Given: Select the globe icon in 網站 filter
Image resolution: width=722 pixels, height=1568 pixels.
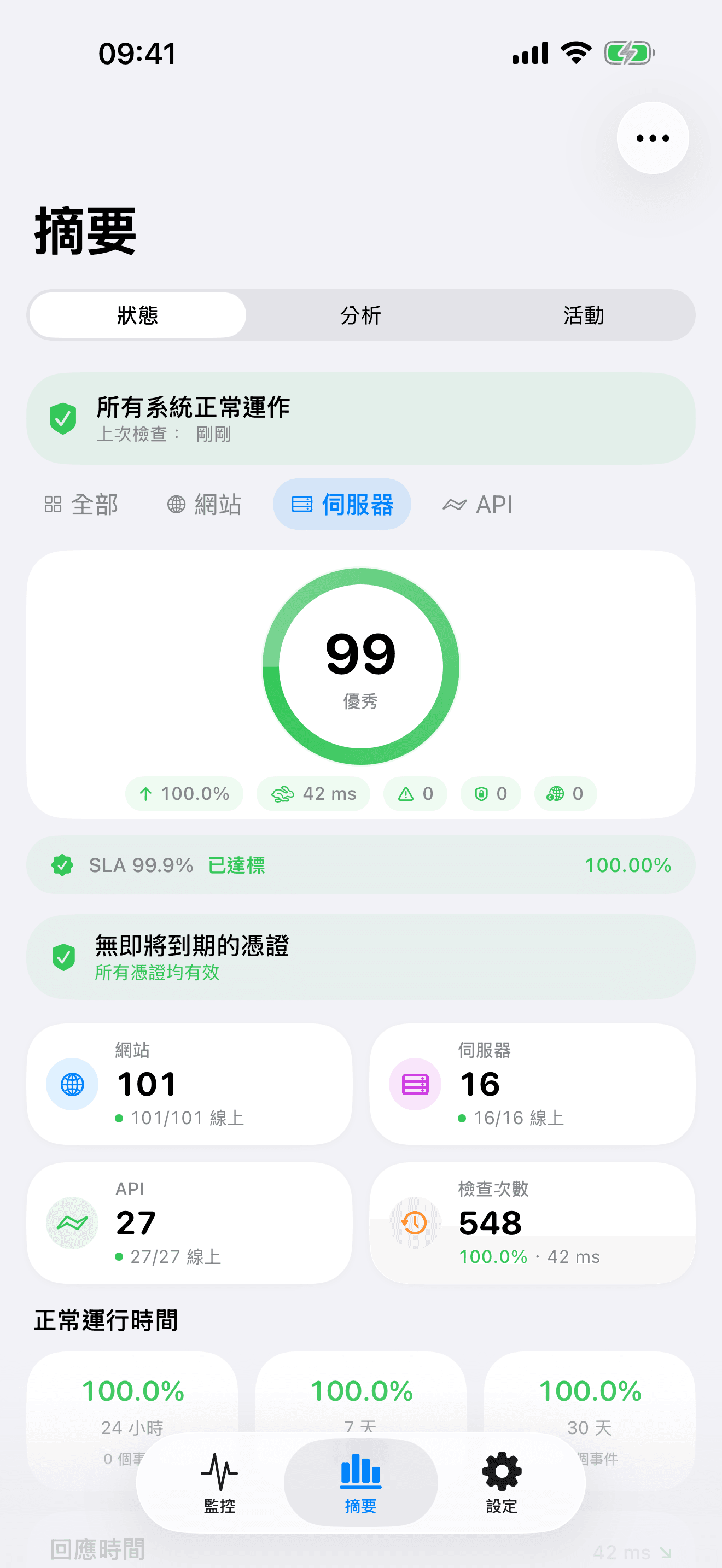Looking at the screenshot, I should (x=176, y=504).
